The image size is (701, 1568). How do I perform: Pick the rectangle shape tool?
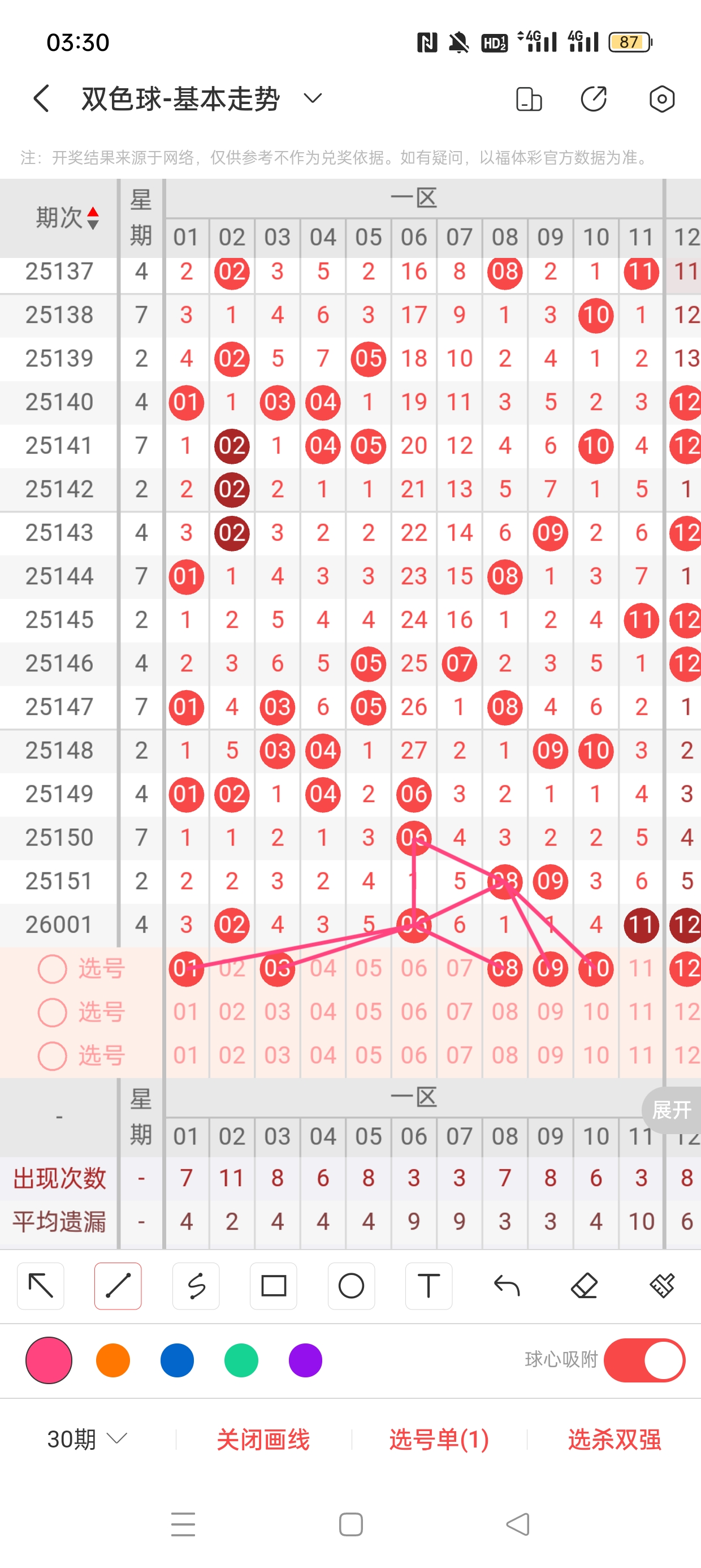click(x=273, y=1286)
